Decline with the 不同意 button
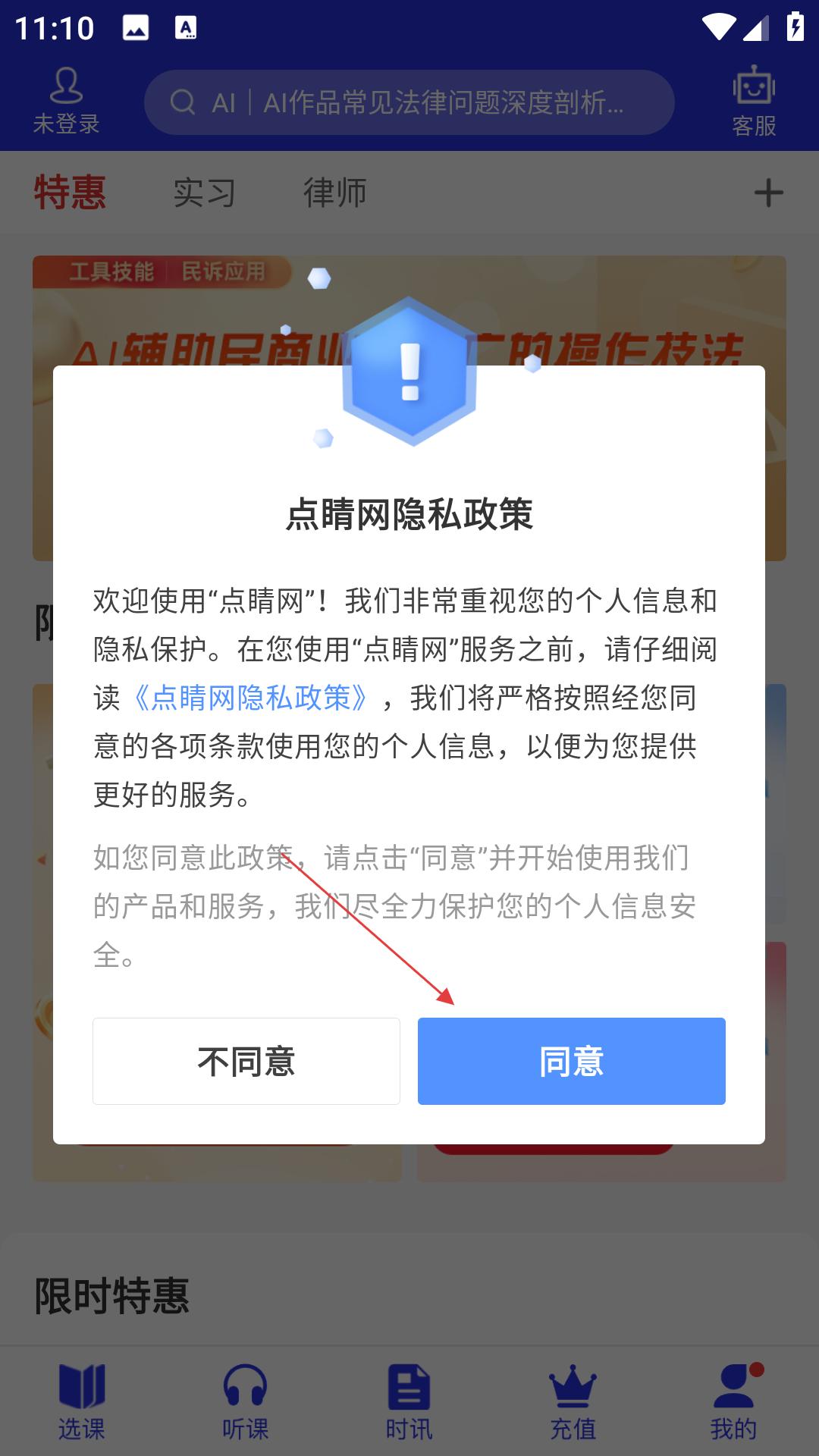The height and width of the screenshot is (1456, 819). click(246, 1061)
